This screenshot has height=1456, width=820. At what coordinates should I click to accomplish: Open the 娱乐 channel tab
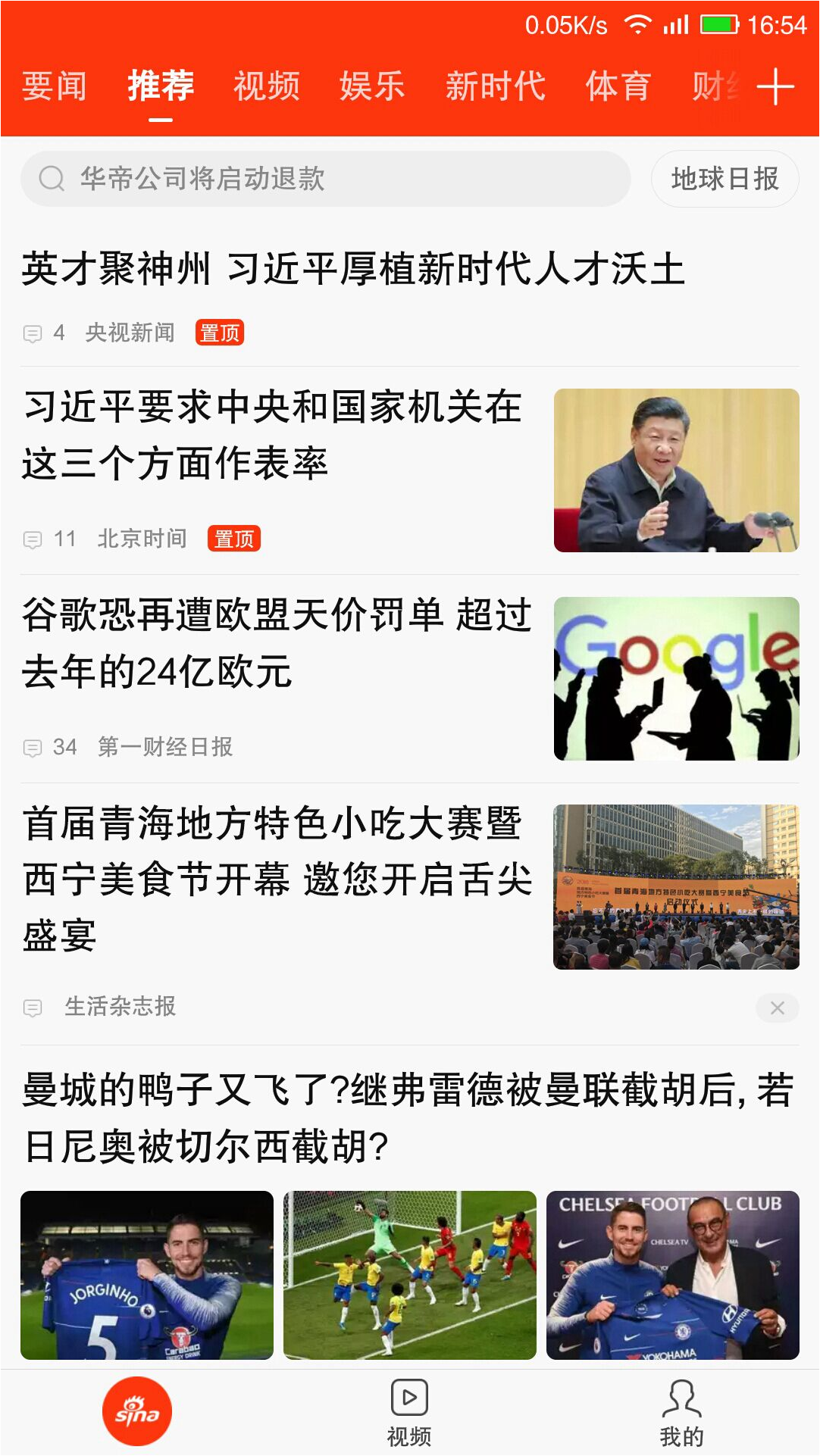coord(372,86)
